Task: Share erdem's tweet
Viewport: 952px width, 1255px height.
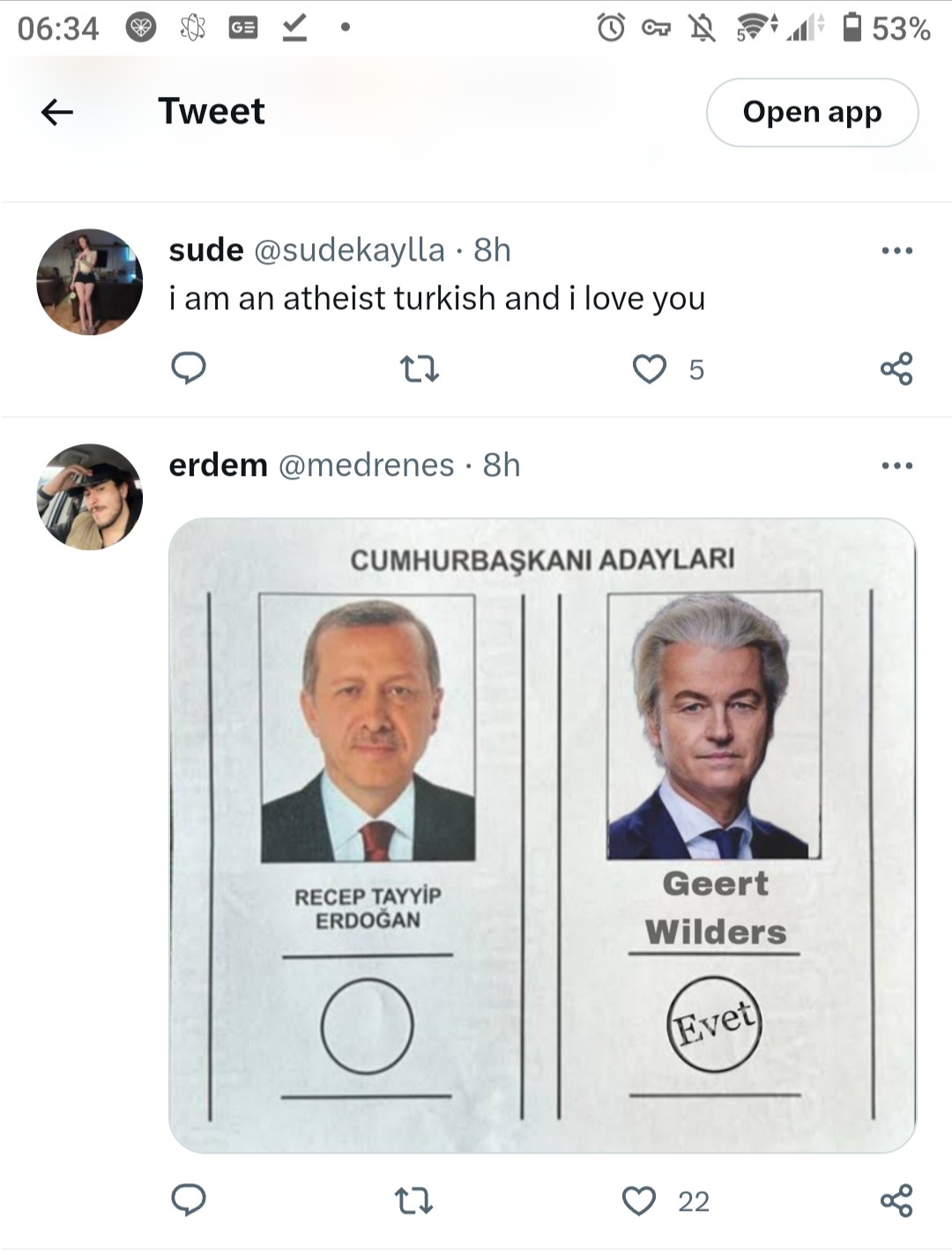Action: coord(896,1199)
